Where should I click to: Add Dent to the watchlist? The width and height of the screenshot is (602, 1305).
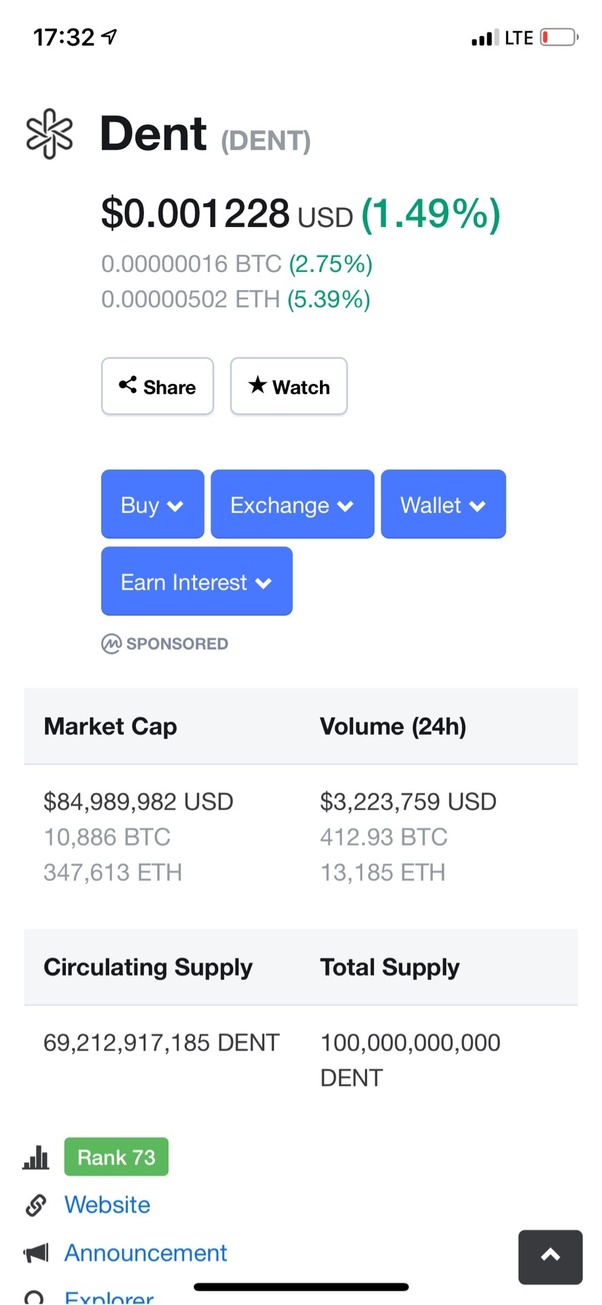pyautogui.click(x=289, y=387)
